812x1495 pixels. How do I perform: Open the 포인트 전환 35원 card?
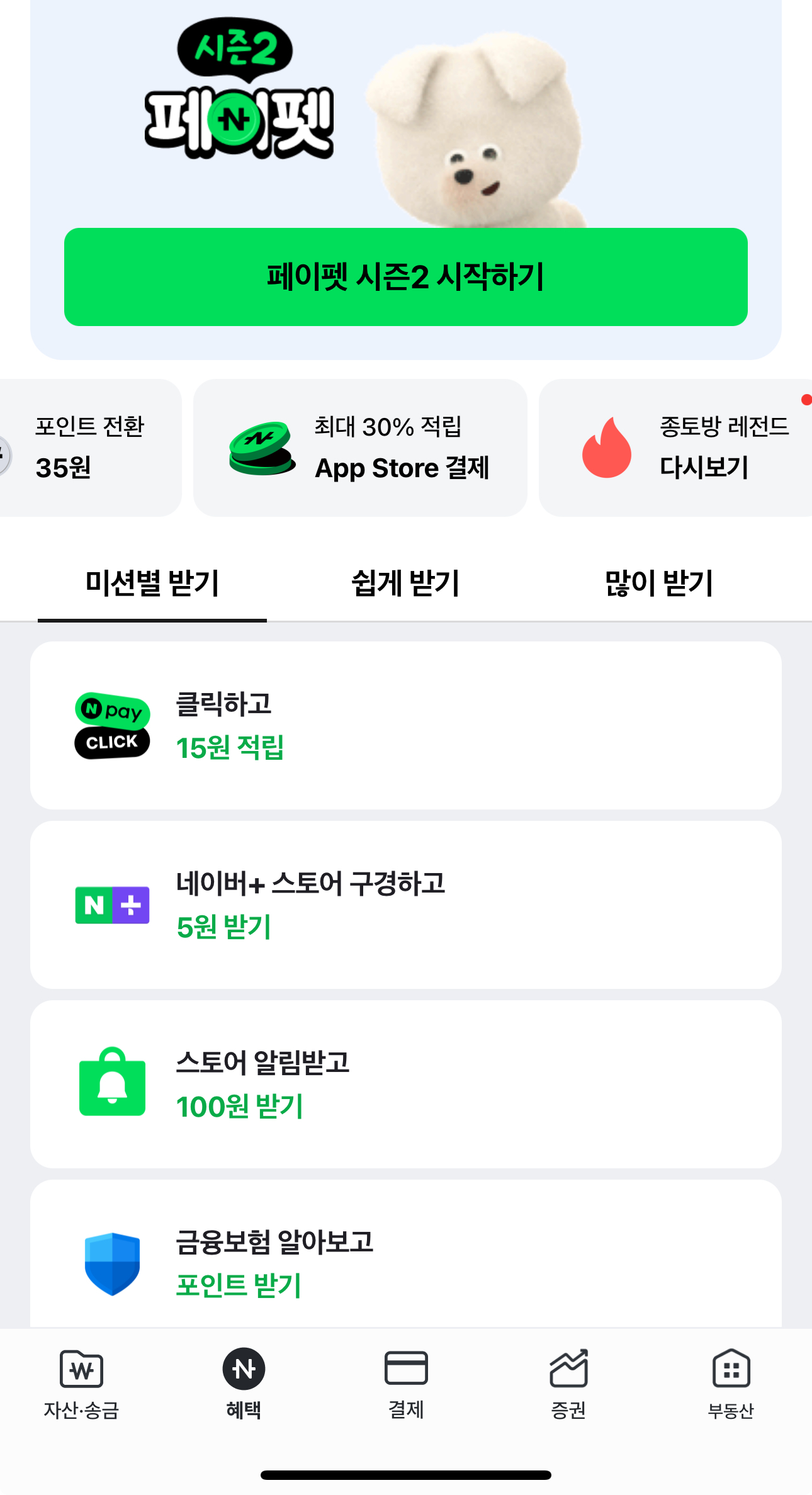[x=91, y=448]
